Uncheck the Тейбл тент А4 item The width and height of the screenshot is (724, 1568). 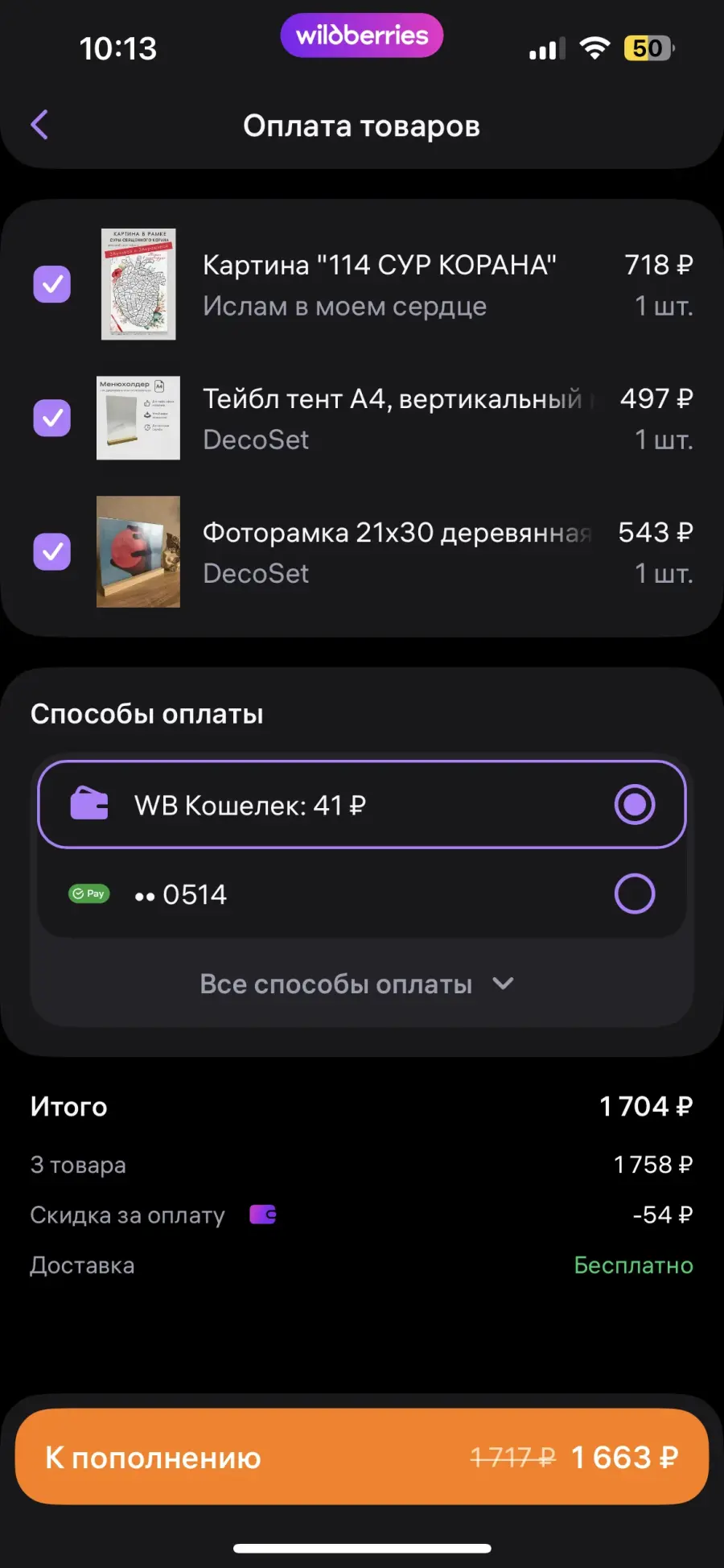click(51, 418)
